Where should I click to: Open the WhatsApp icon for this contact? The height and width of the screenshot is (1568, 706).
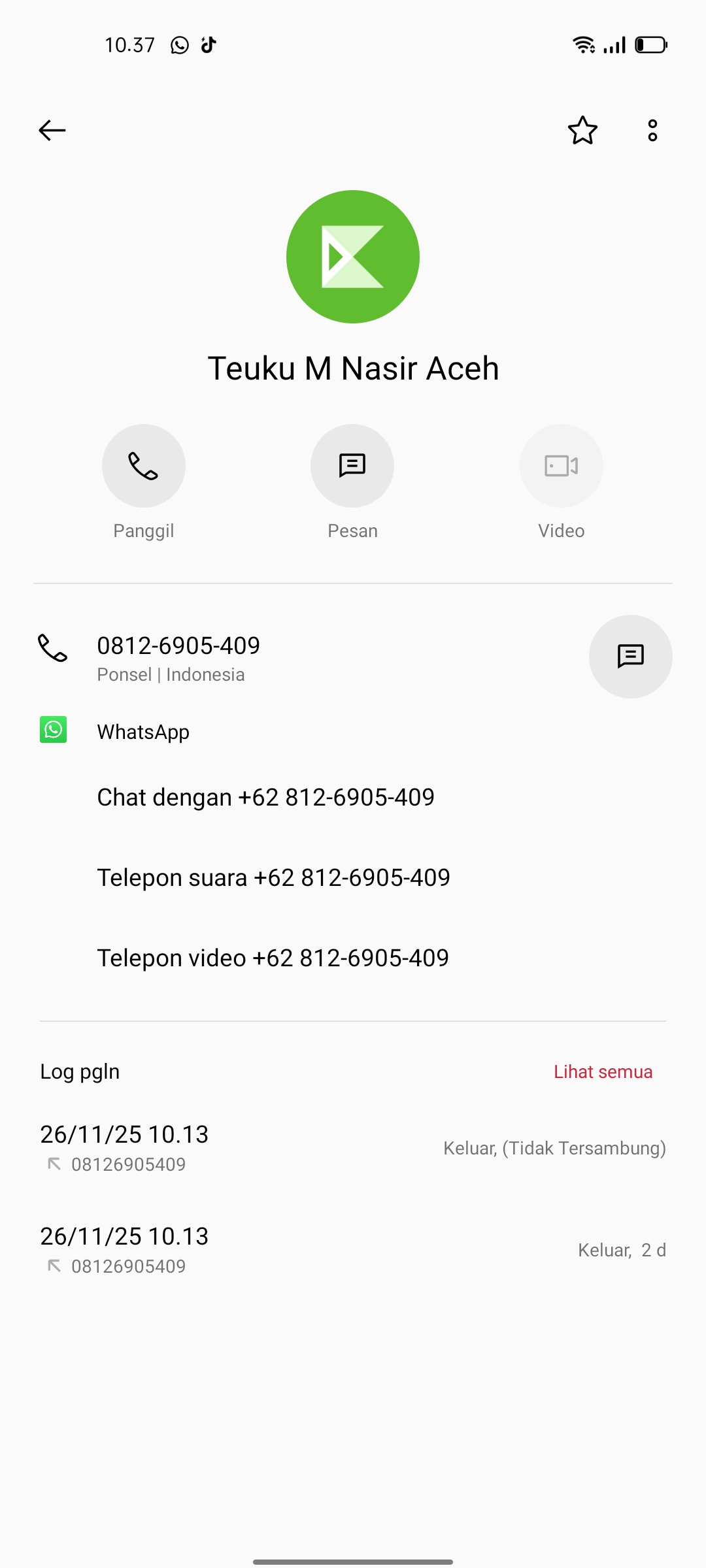tap(54, 730)
